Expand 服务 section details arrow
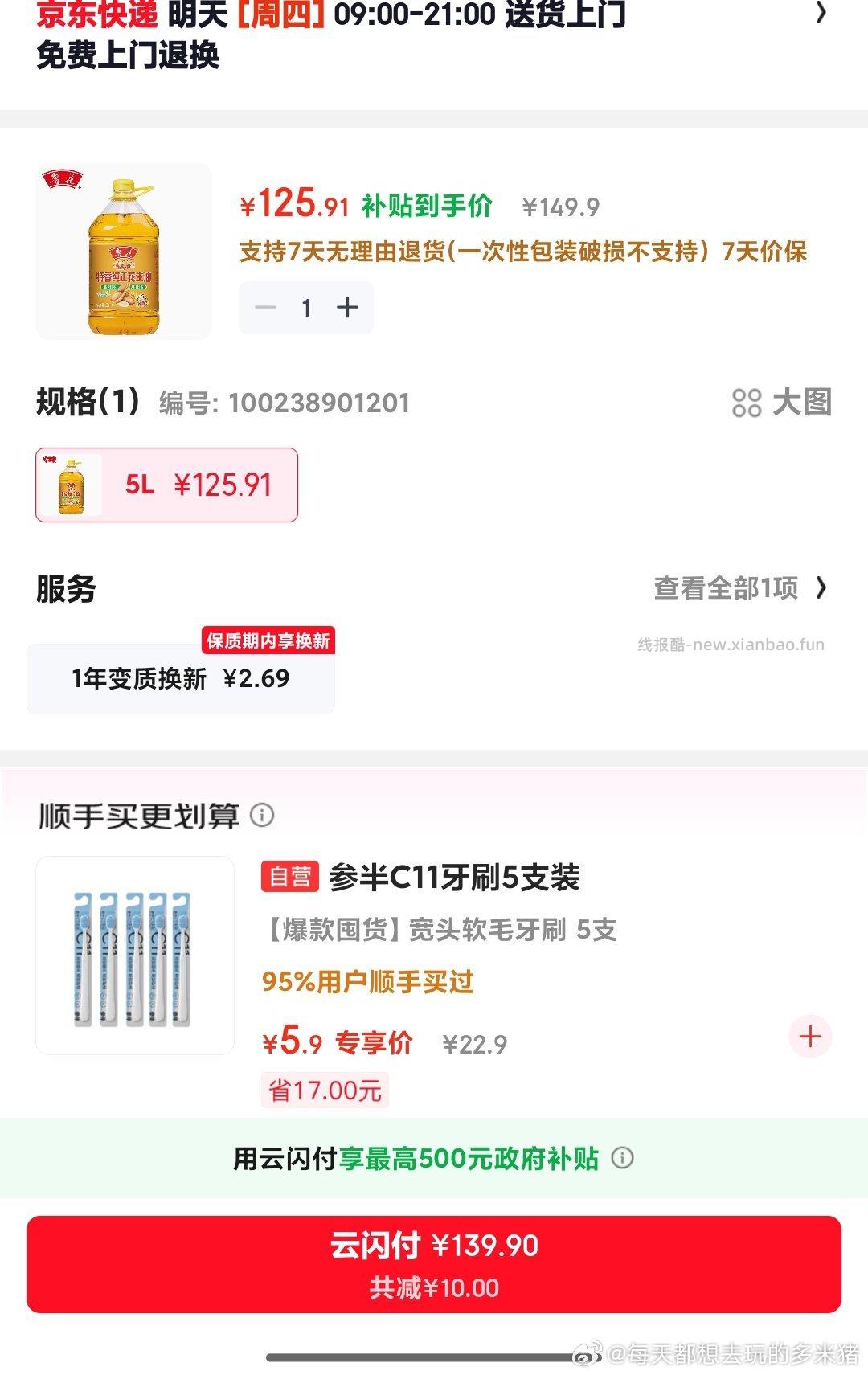Screen dimensions: 868x1375 point(821,587)
